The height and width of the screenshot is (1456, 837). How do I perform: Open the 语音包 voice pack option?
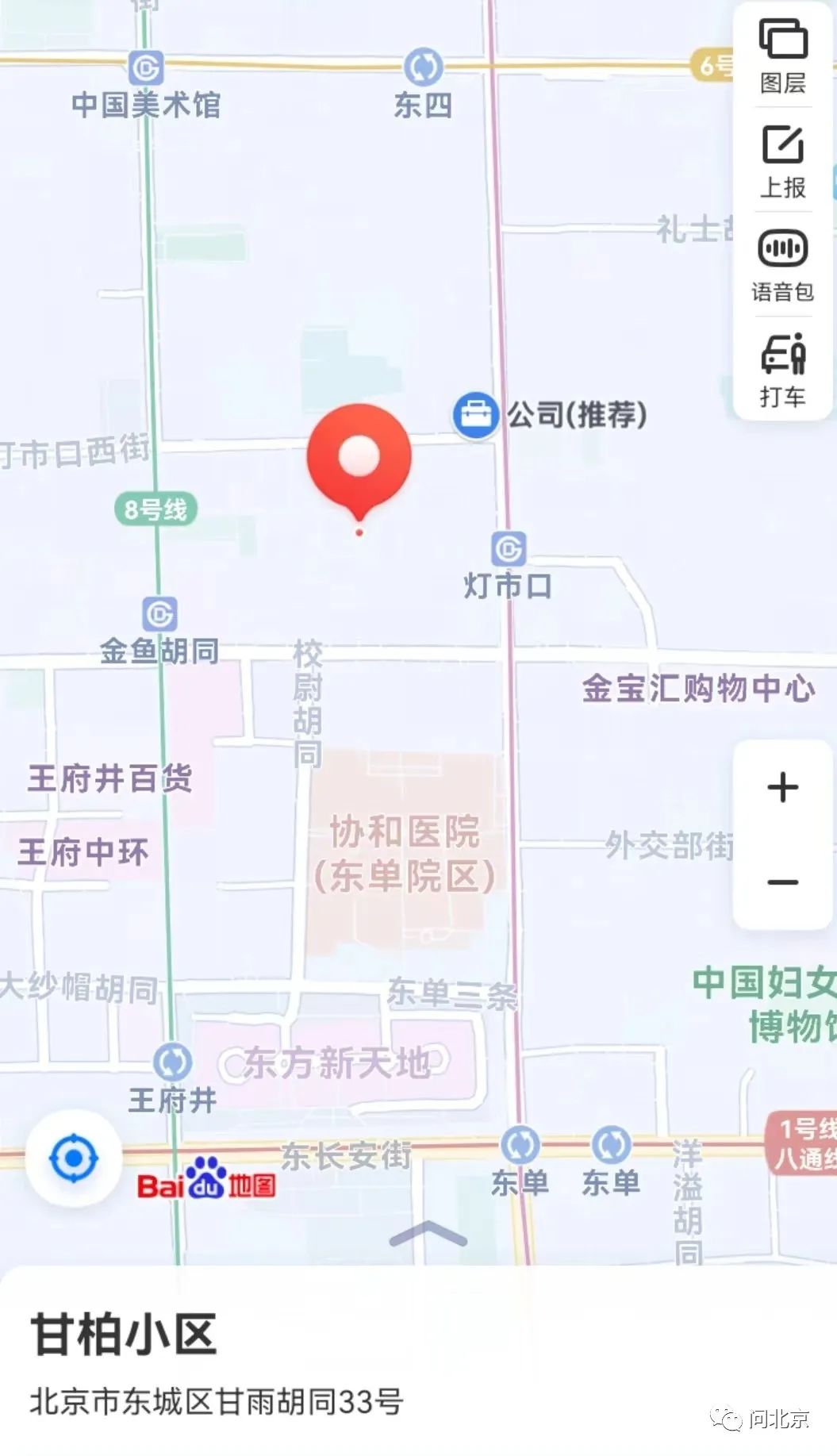coord(782,266)
